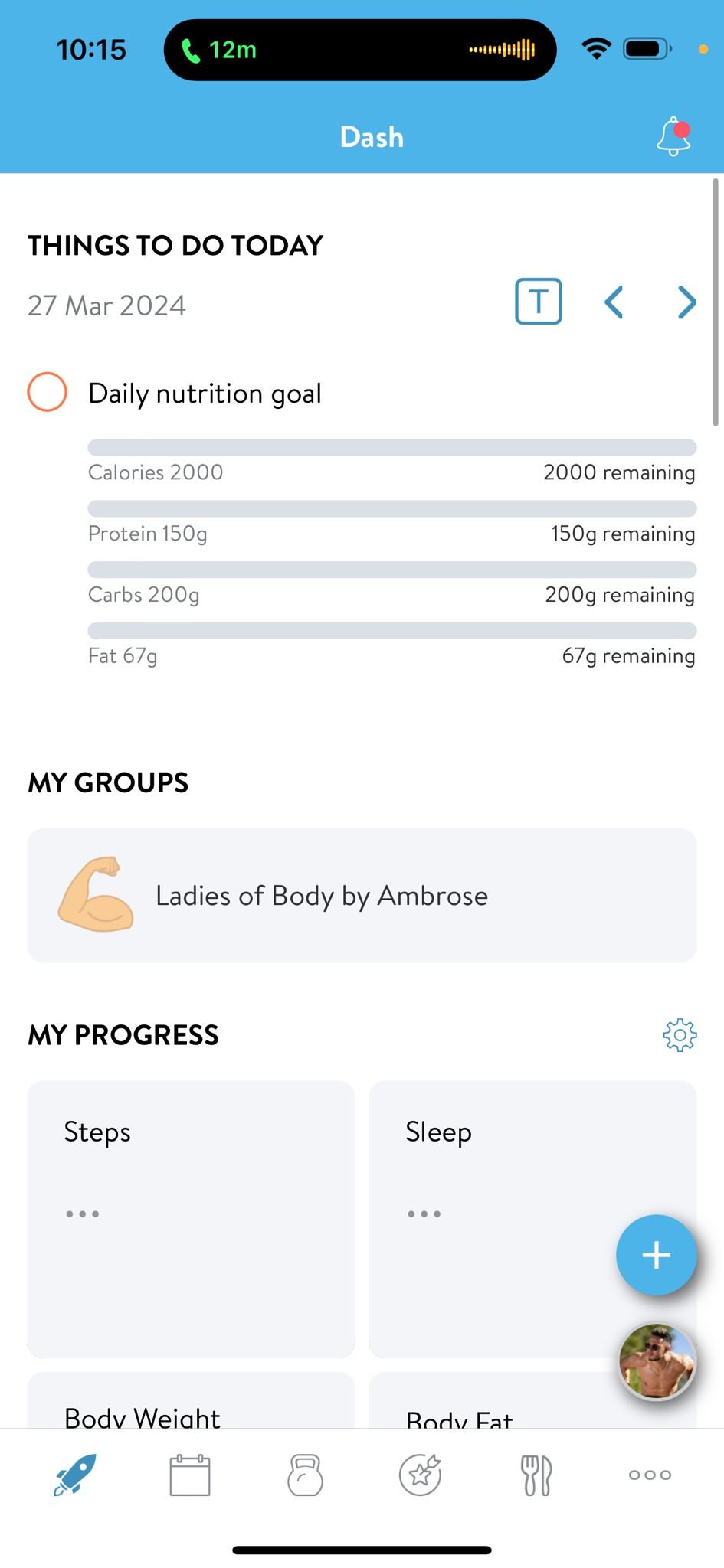This screenshot has height=1568, width=724.
Task: Go to the next day
Action: (x=687, y=302)
